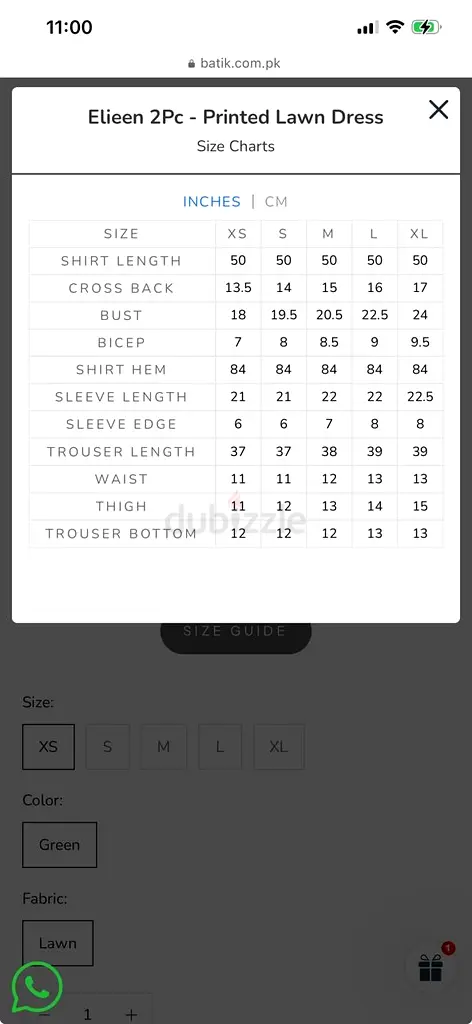Tap the batik.com.pk address bar

tap(236, 63)
